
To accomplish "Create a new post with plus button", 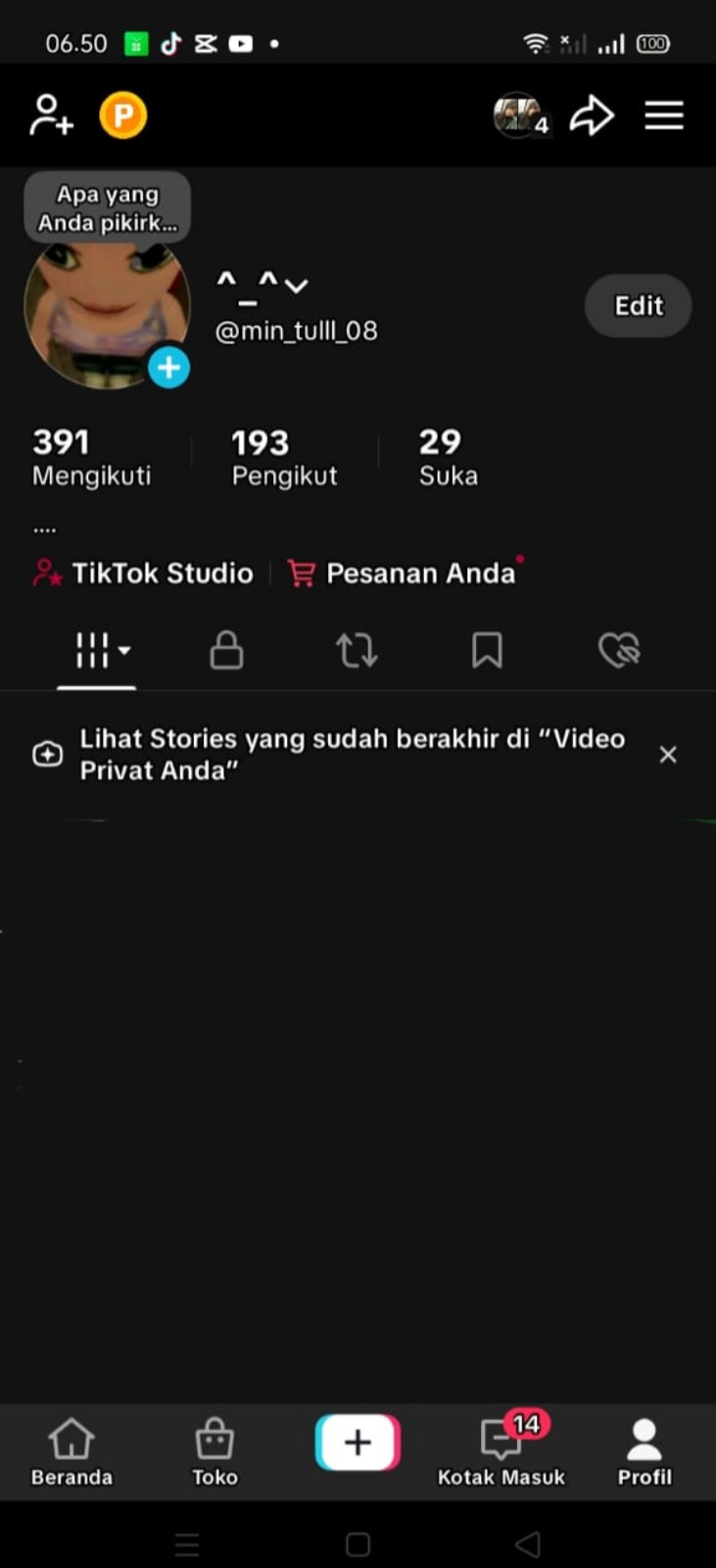I will pyautogui.click(x=358, y=1443).
